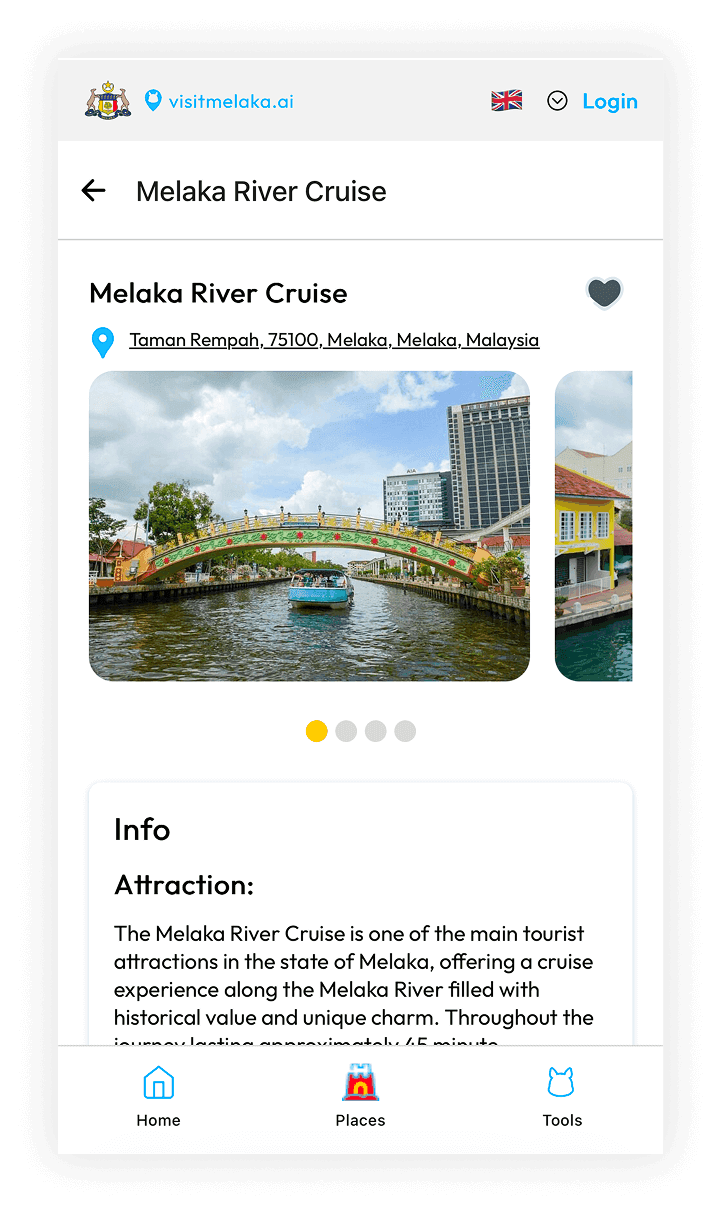The width and height of the screenshot is (722, 1212).
Task: Select the fourth carousel indicator dot
Action: (x=404, y=731)
